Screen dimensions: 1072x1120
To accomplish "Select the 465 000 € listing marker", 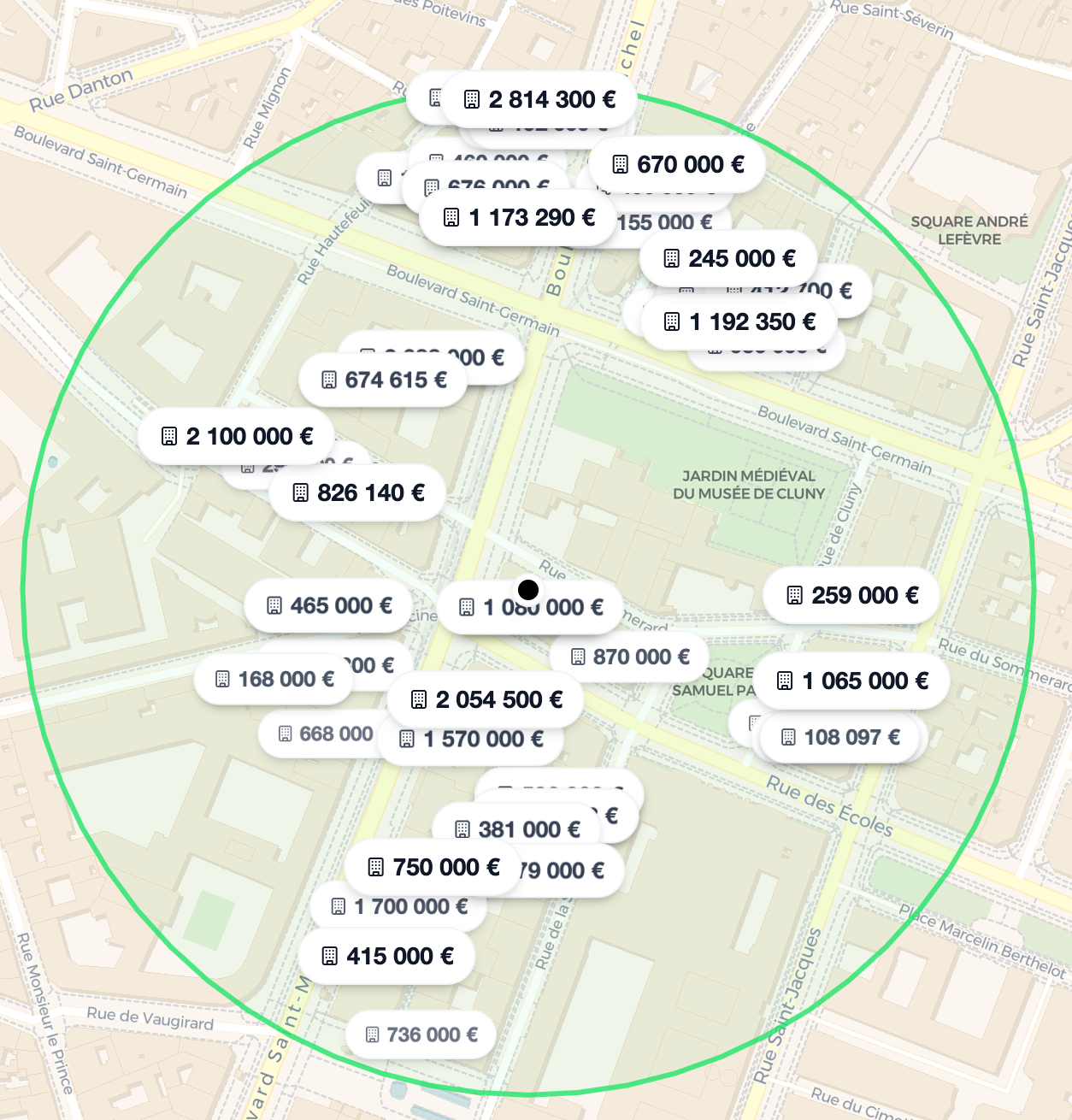I will pyautogui.click(x=329, y=605).
